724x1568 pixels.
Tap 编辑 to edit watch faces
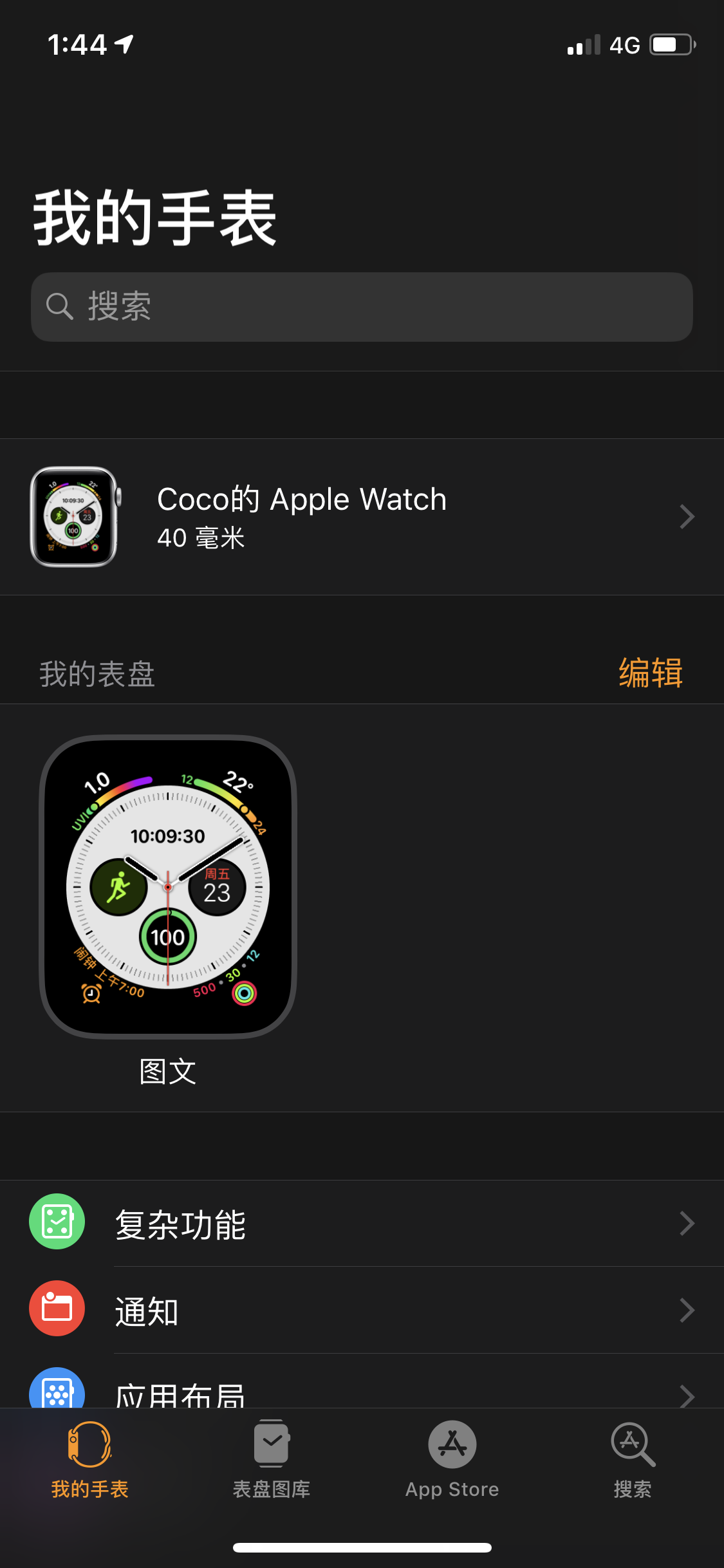[x=650, y=673]
